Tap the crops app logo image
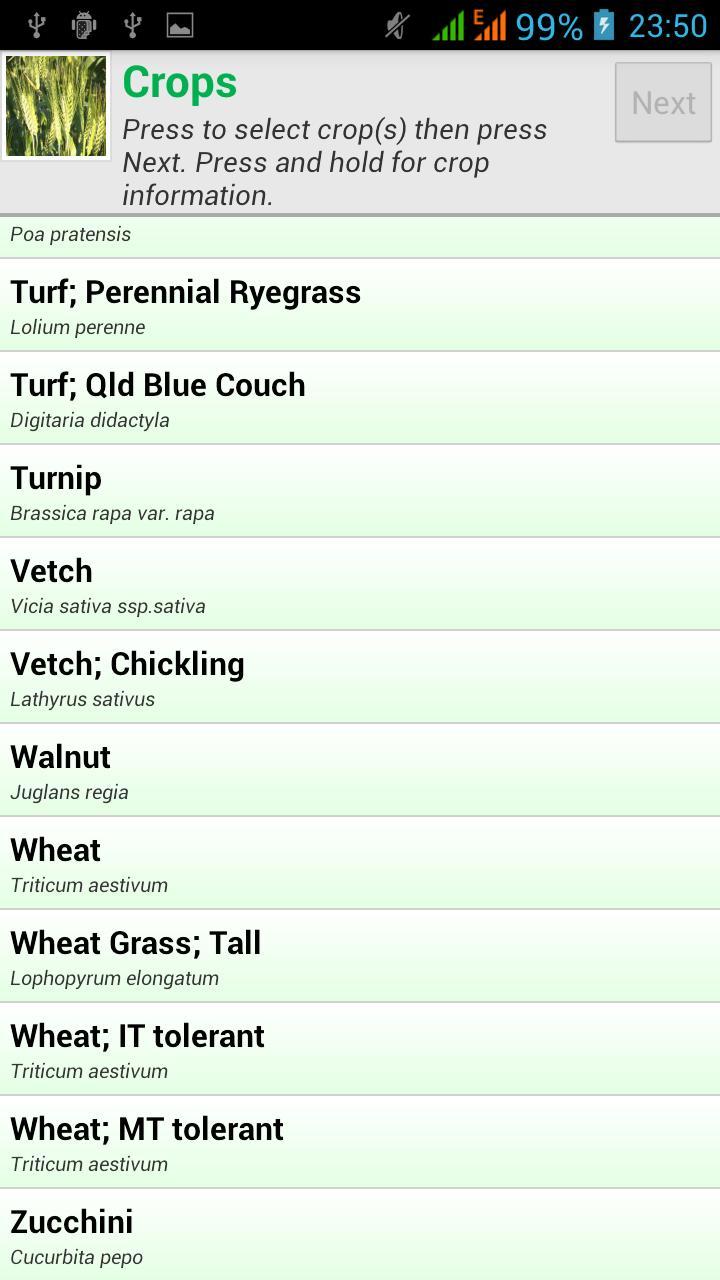The image size is (720, 1280). tap(56, 106)
